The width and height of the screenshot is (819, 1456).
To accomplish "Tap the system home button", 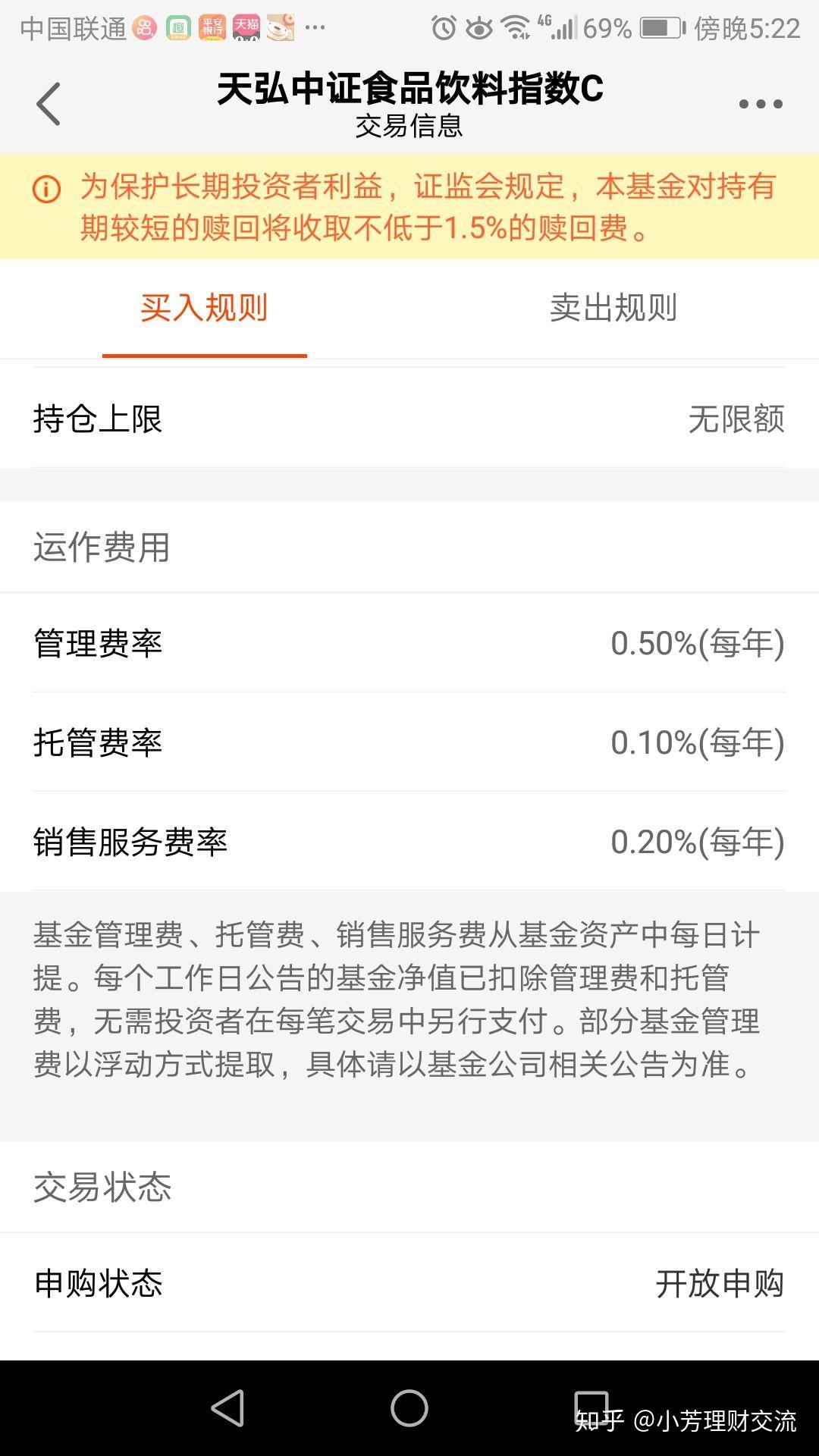I will 409,1408.
